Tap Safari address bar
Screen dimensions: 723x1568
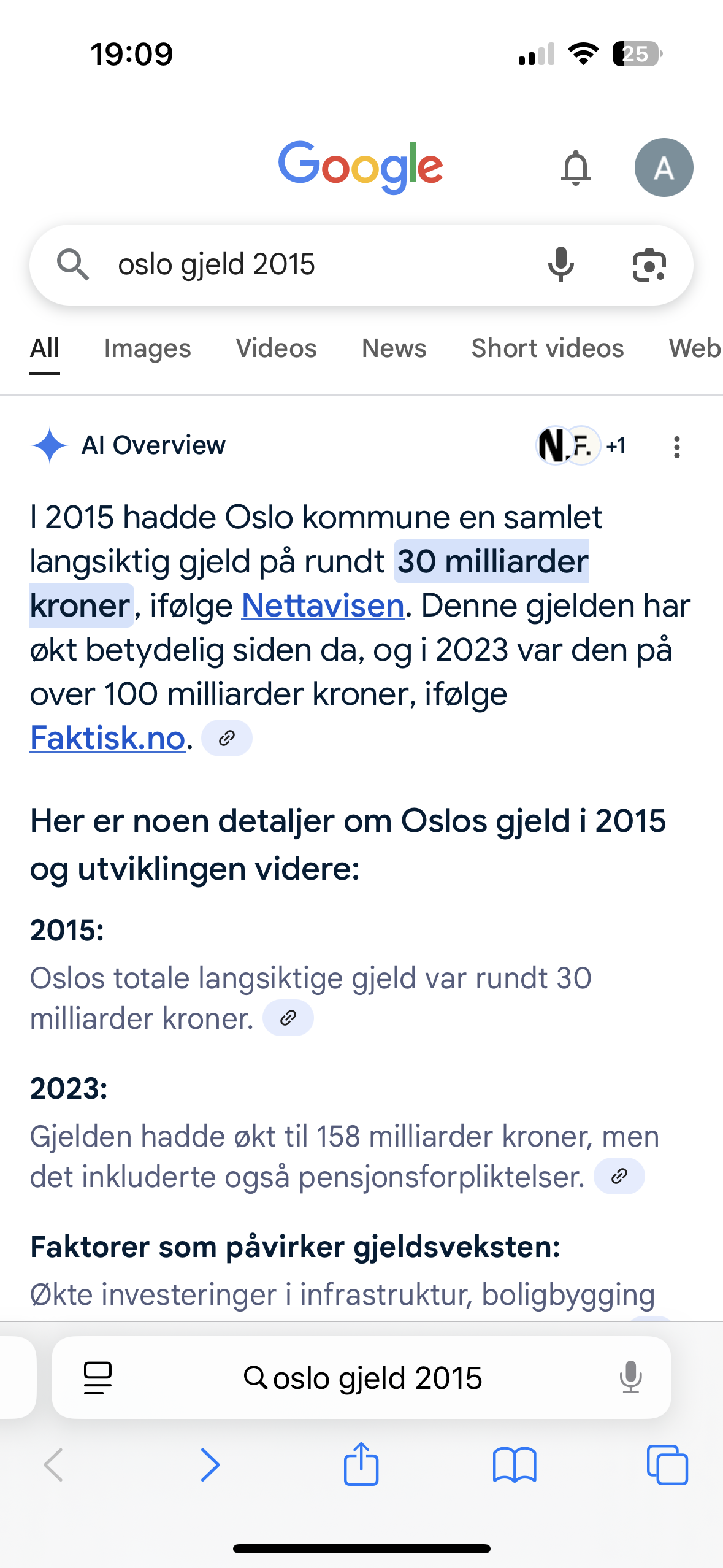[361, 1378]
